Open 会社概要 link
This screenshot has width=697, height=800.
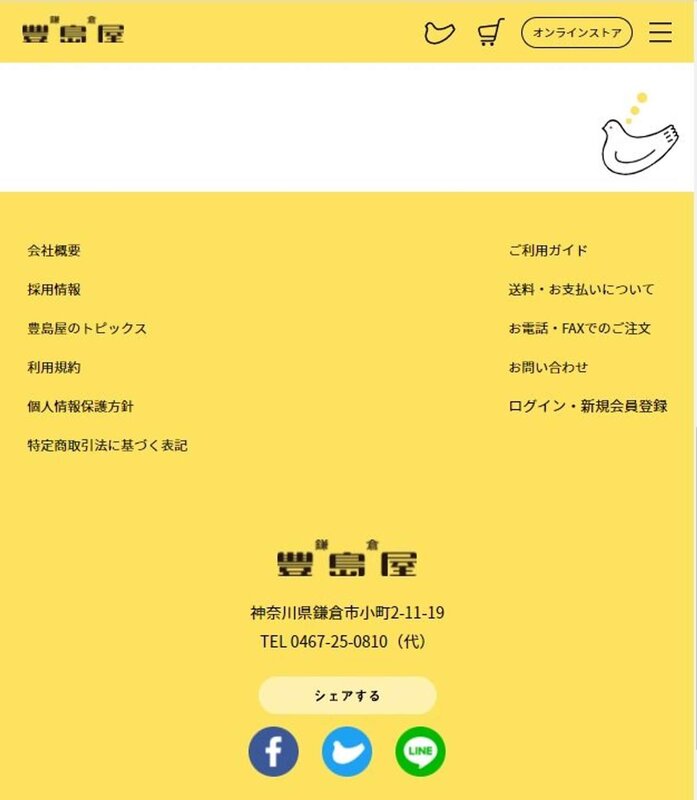pyautogui.click(x=54, y=251)
